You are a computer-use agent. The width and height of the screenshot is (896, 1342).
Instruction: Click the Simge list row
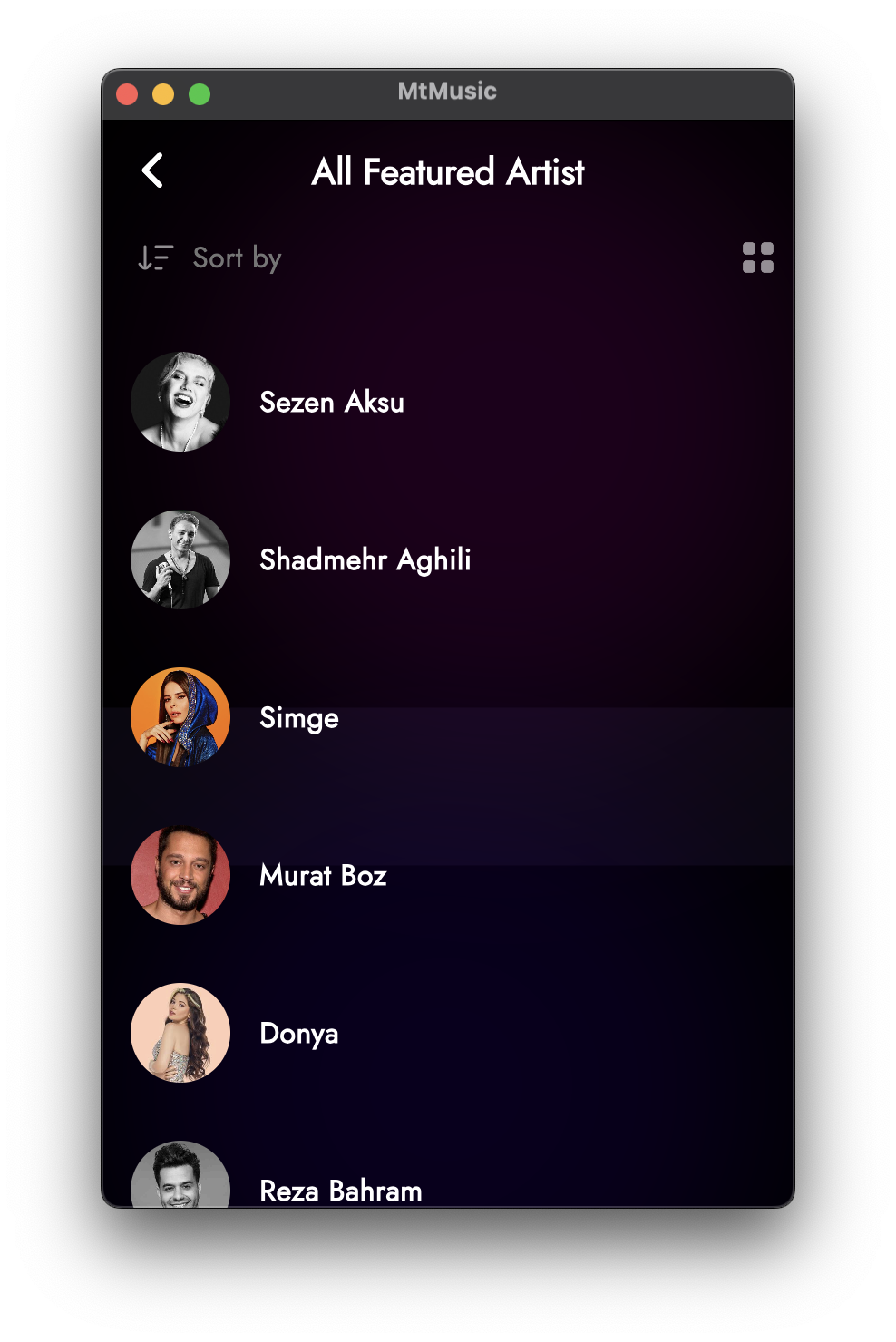click(299, 716)
